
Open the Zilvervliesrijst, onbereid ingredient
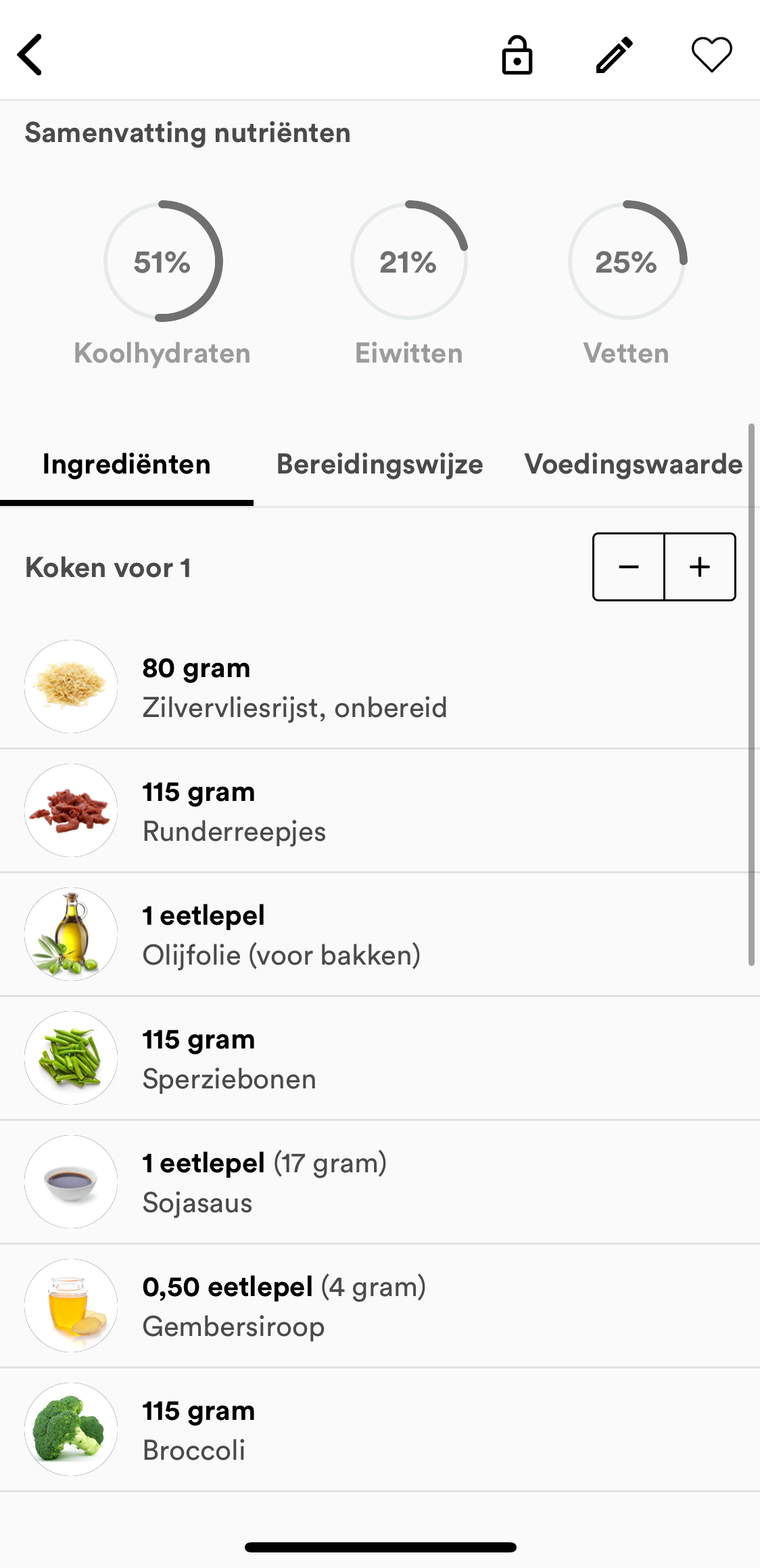pyautogui.click(x=380, y=687)
